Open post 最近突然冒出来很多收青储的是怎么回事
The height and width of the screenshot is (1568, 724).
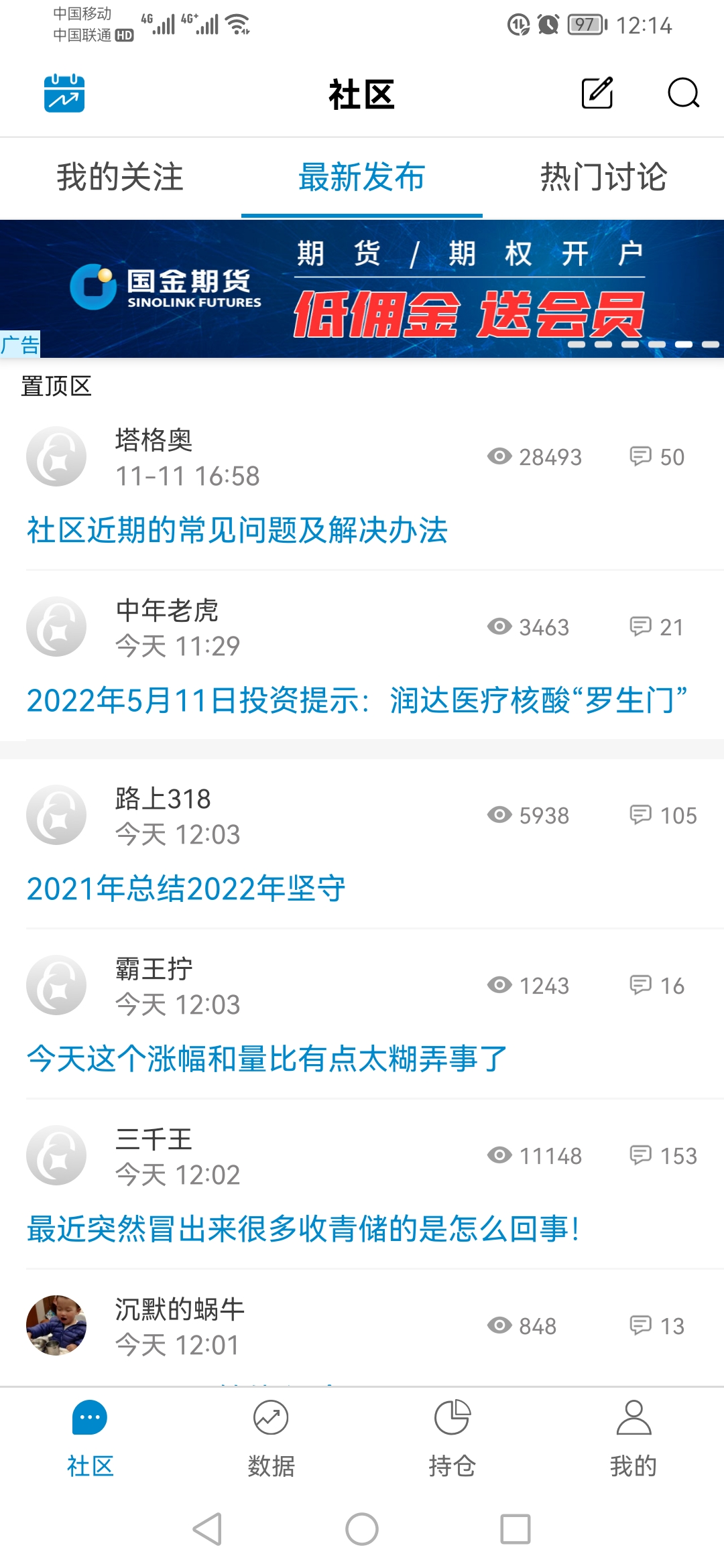[303, 1229]
